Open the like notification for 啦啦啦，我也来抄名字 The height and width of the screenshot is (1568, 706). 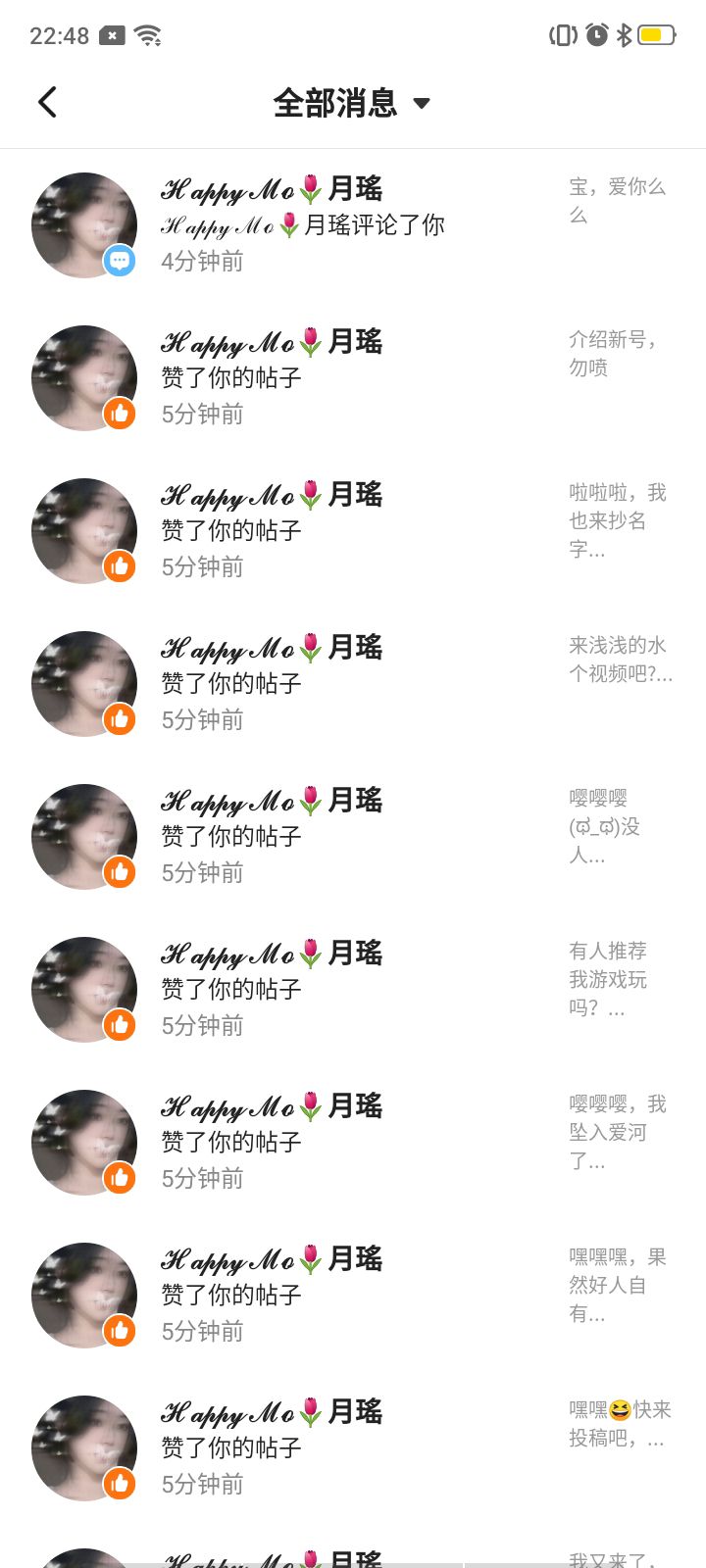point(353,531)
